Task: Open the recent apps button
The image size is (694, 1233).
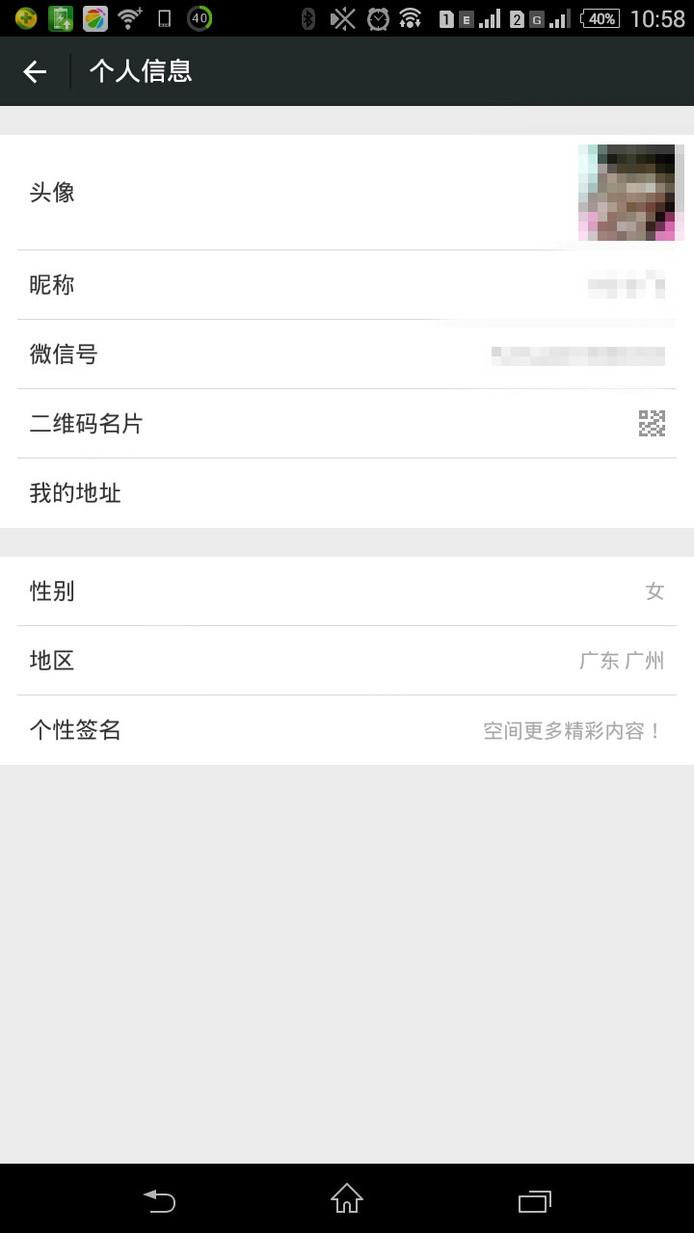Action: point(535,1199)
